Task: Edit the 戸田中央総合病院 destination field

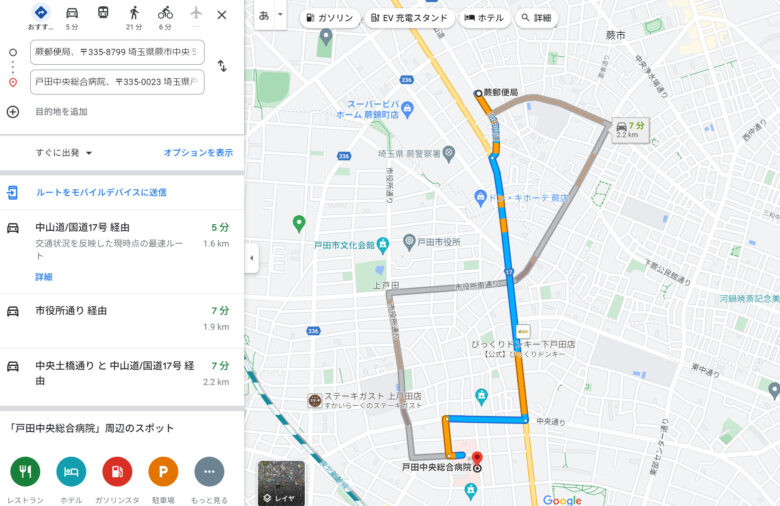Action: [117, 82]
